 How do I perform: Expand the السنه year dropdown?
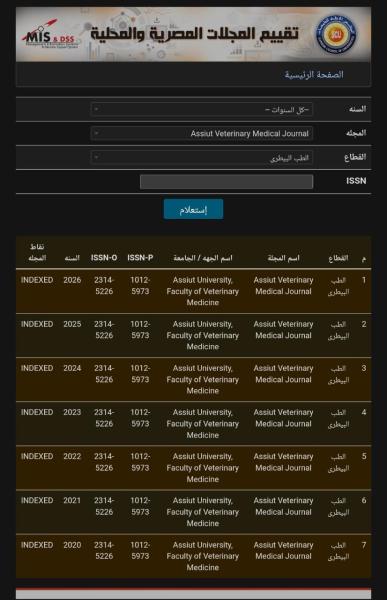(x=202, y=110)
